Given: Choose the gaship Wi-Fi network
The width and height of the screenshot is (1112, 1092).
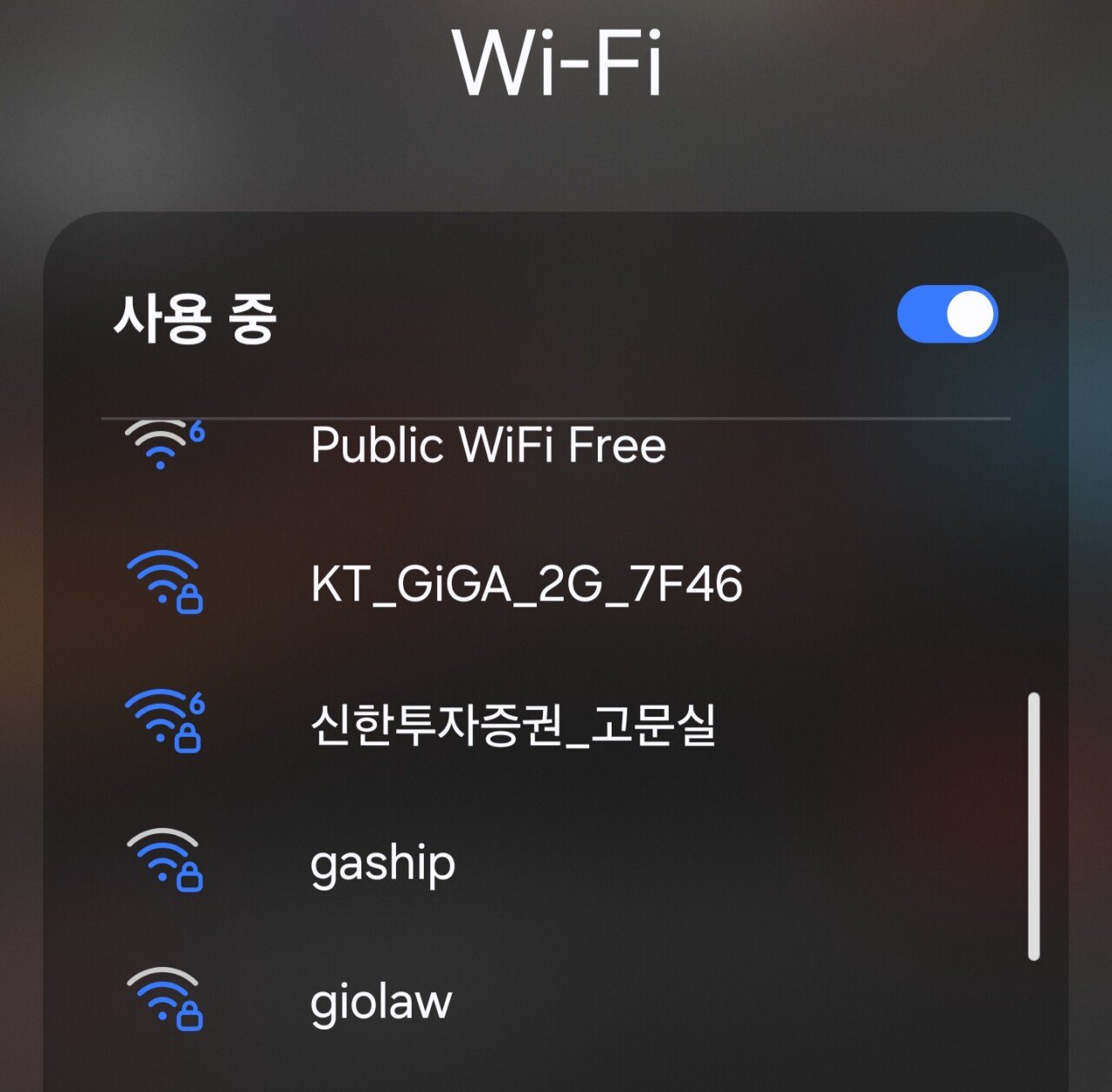Looking at the screenshot, I should tap(383, 863).
